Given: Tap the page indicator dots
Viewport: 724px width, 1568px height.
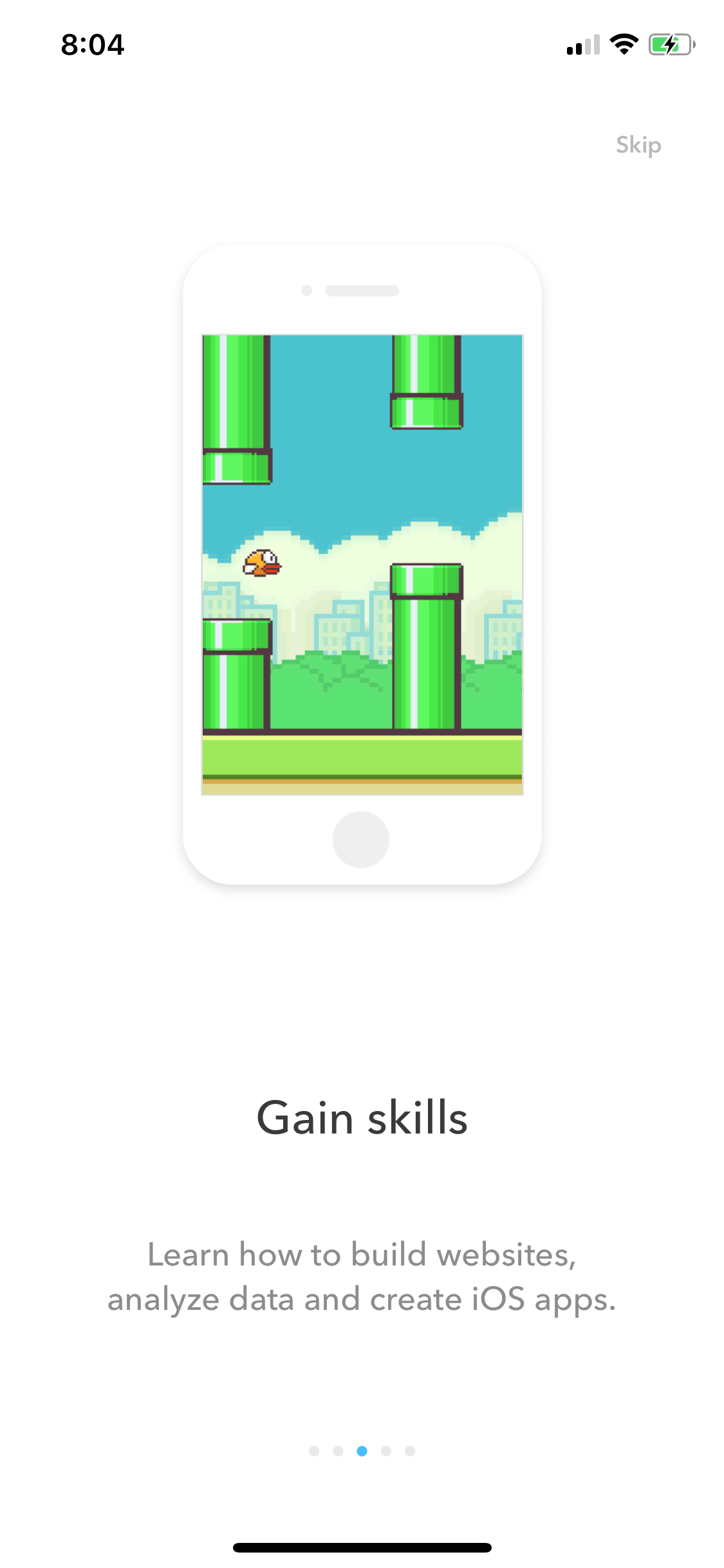Looking at the screenshot, I should [x=362, y=1451].
